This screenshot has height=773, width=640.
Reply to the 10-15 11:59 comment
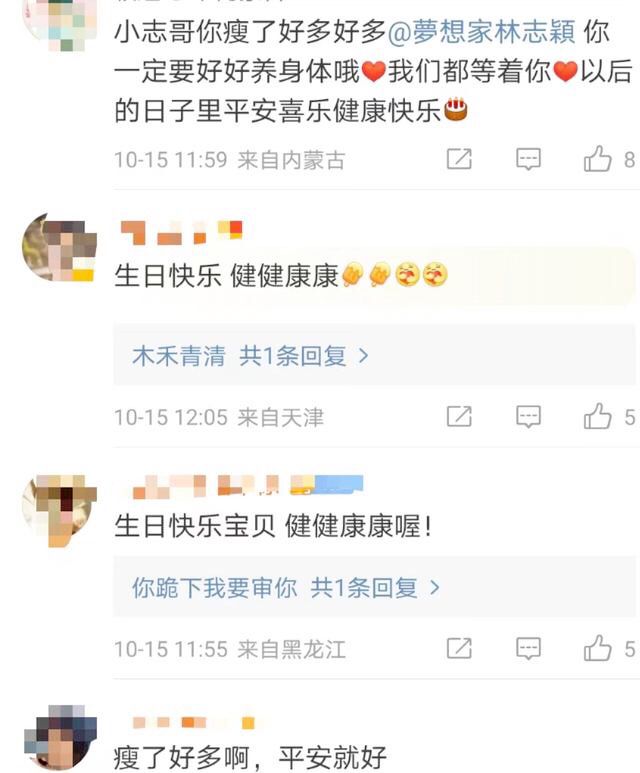[x=528, y=159]
